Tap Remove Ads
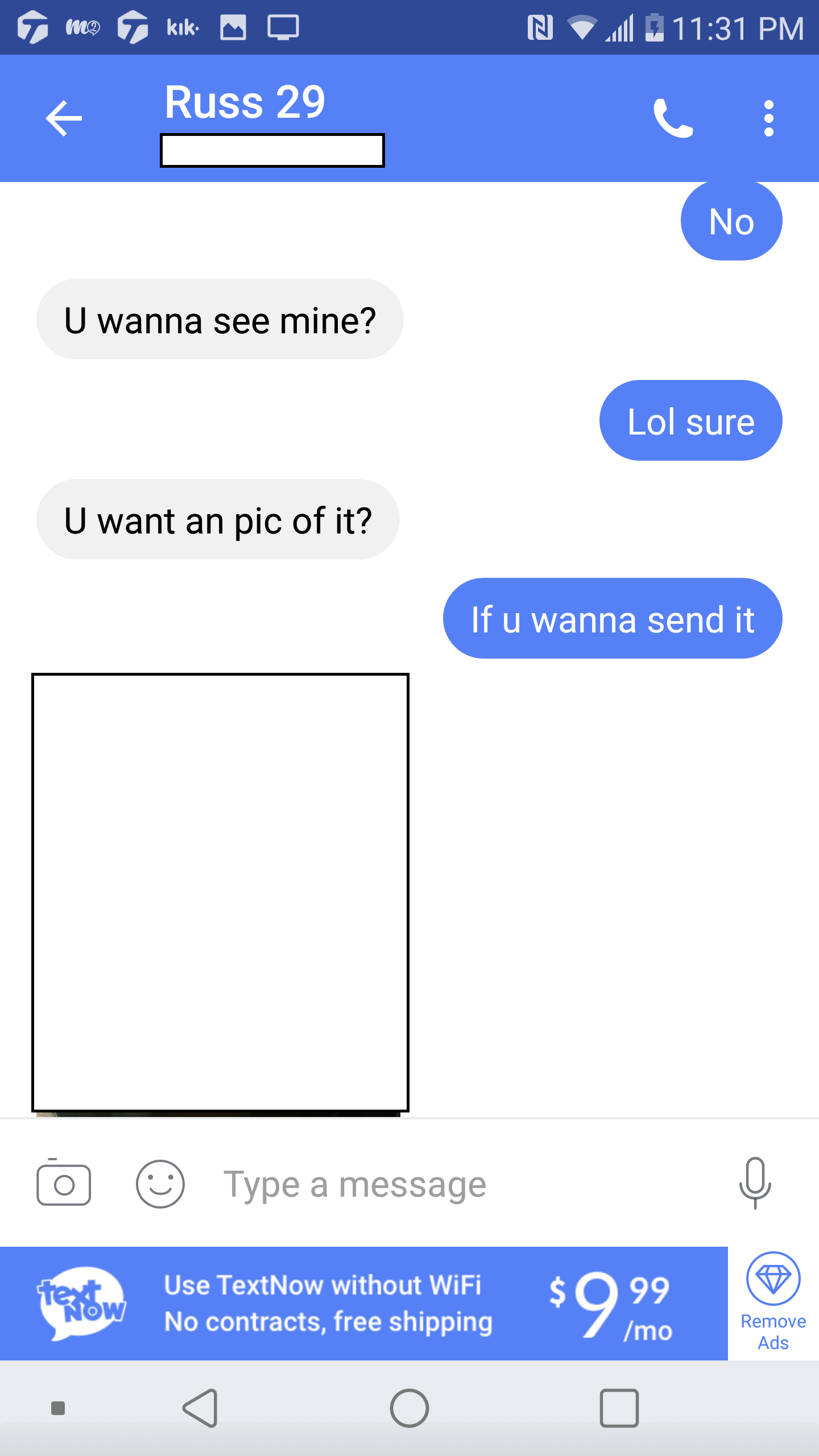The height and width of the screenshot is (1456, 819). point(773,1304)
